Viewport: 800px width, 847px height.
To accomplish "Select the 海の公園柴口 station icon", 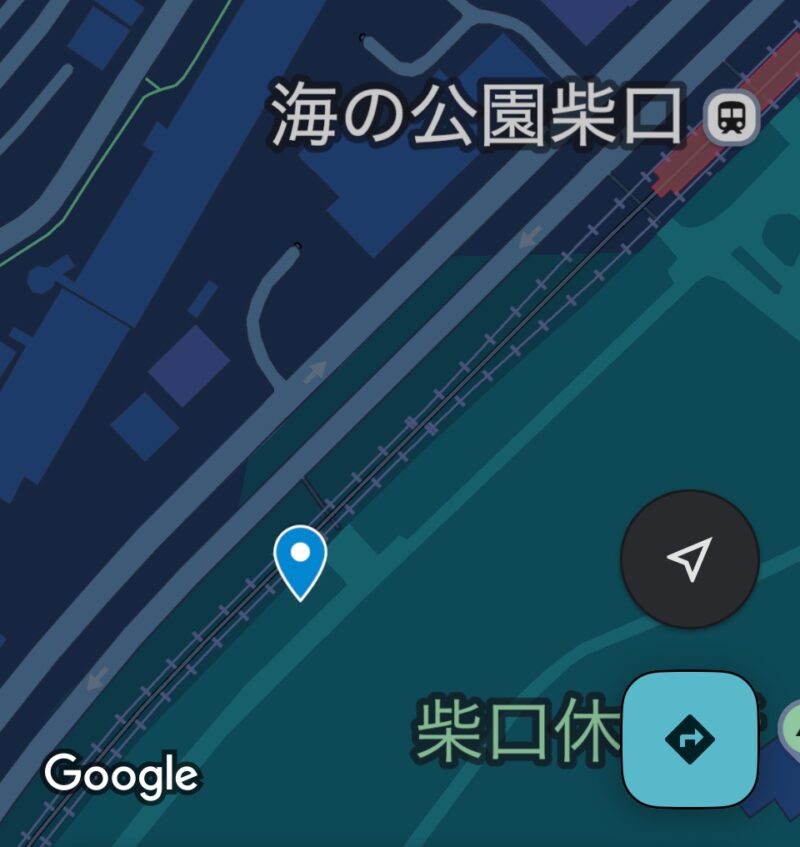I will click(x=732, y=119).
